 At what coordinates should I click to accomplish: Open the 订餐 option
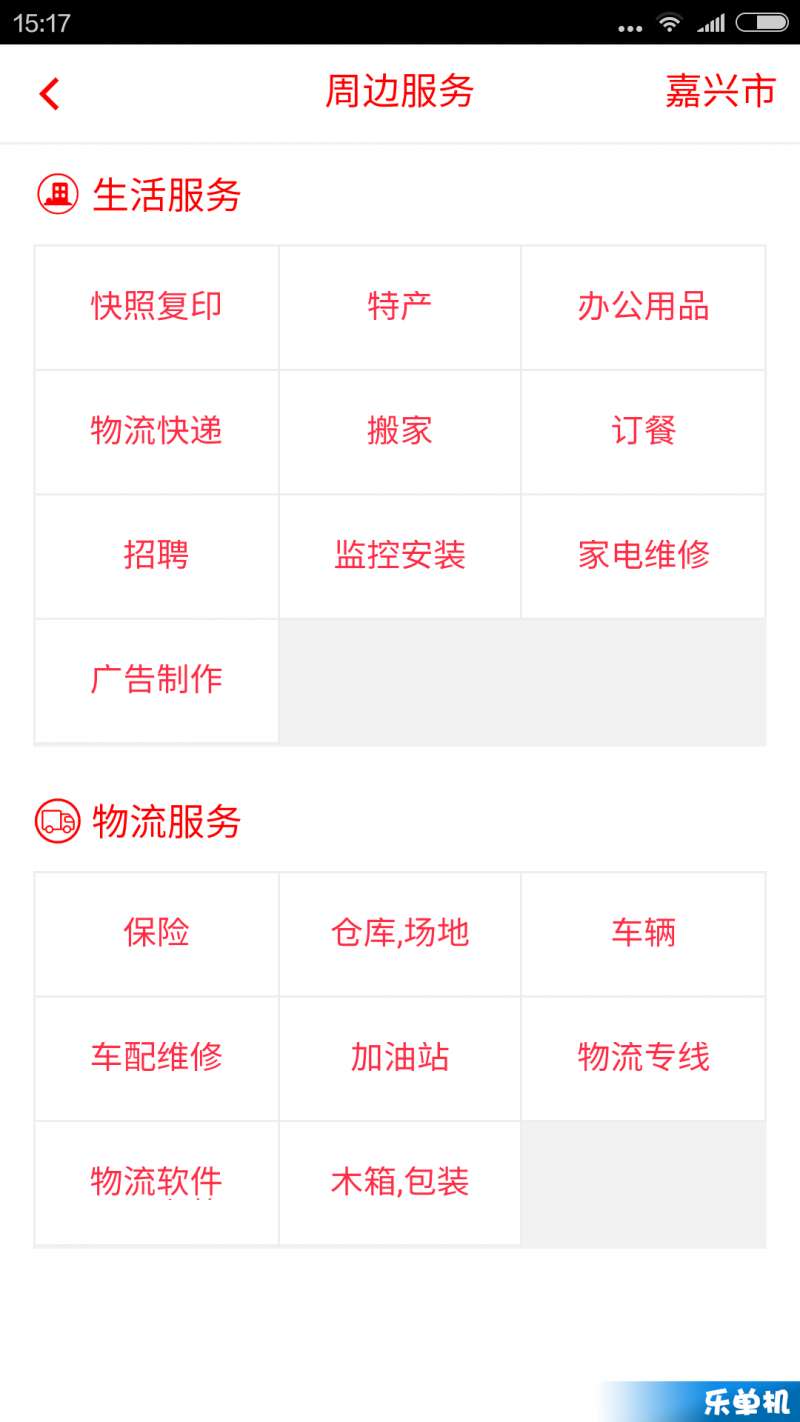point(643,432)
